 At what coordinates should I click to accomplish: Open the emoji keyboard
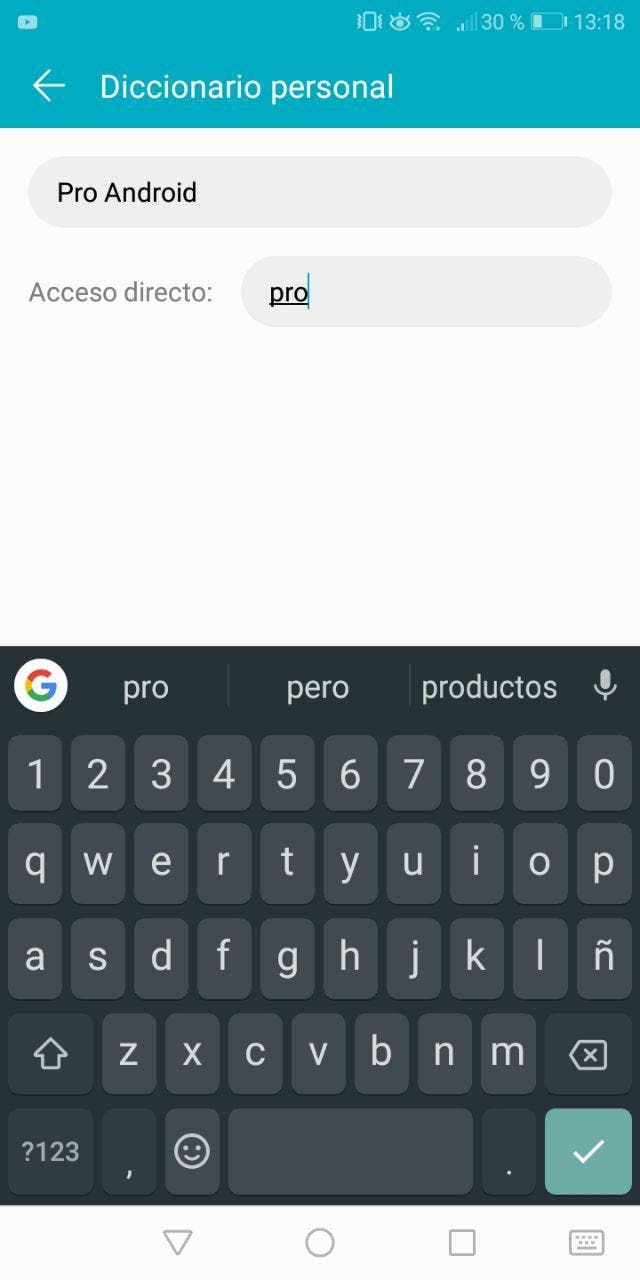[x=191, y=1151]
